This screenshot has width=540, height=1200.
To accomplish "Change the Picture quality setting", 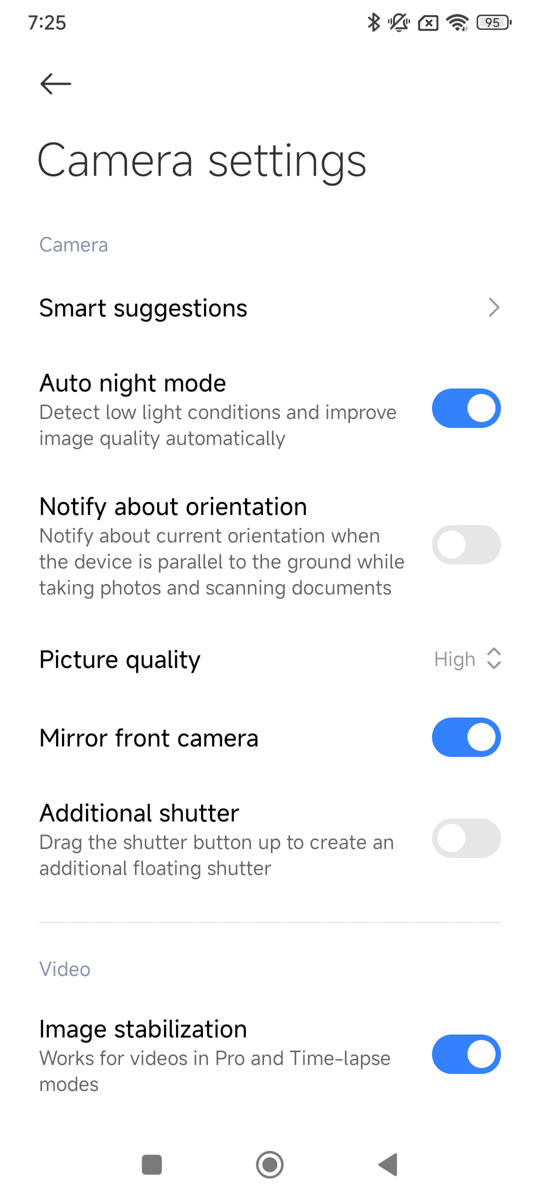I will click(x=270, y=659).
